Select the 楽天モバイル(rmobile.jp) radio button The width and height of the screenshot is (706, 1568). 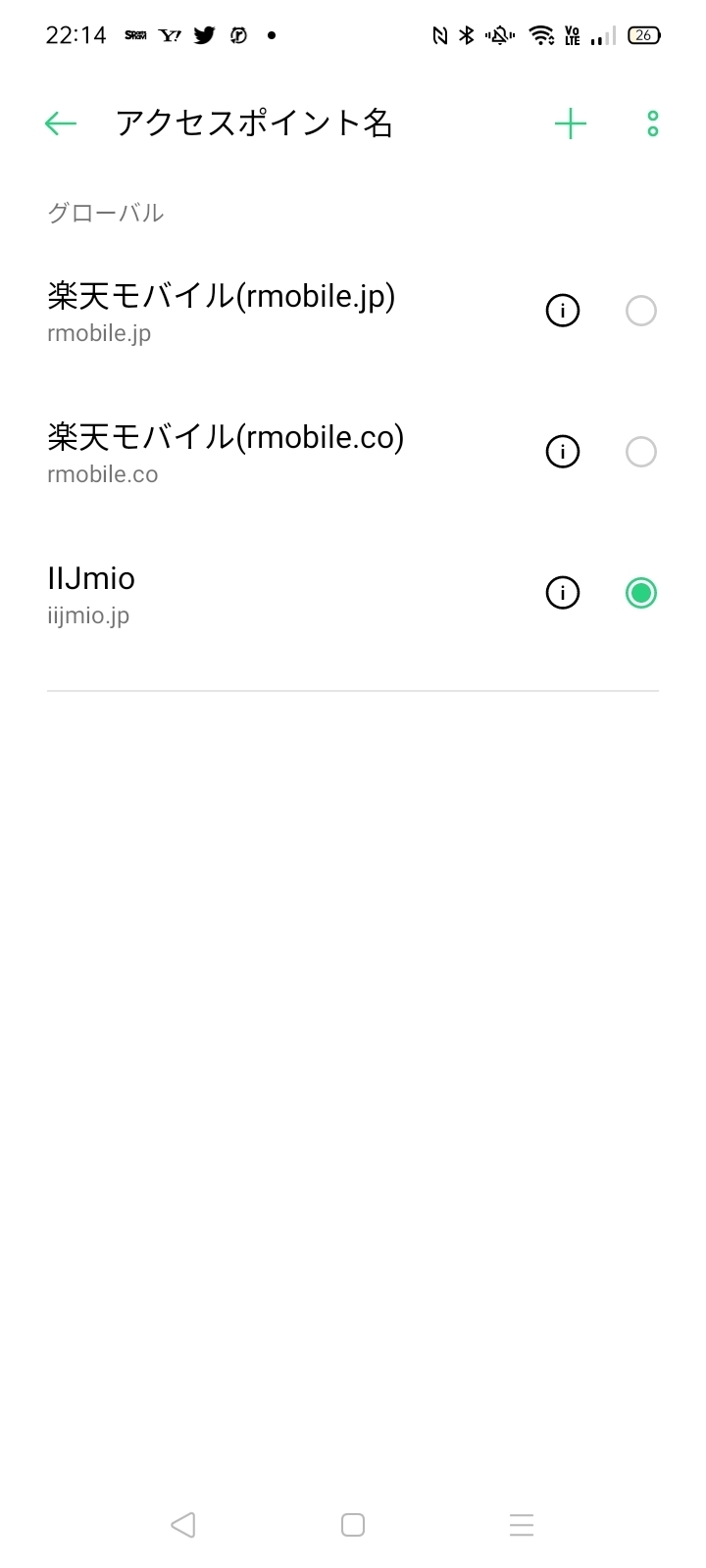point(641,312)
